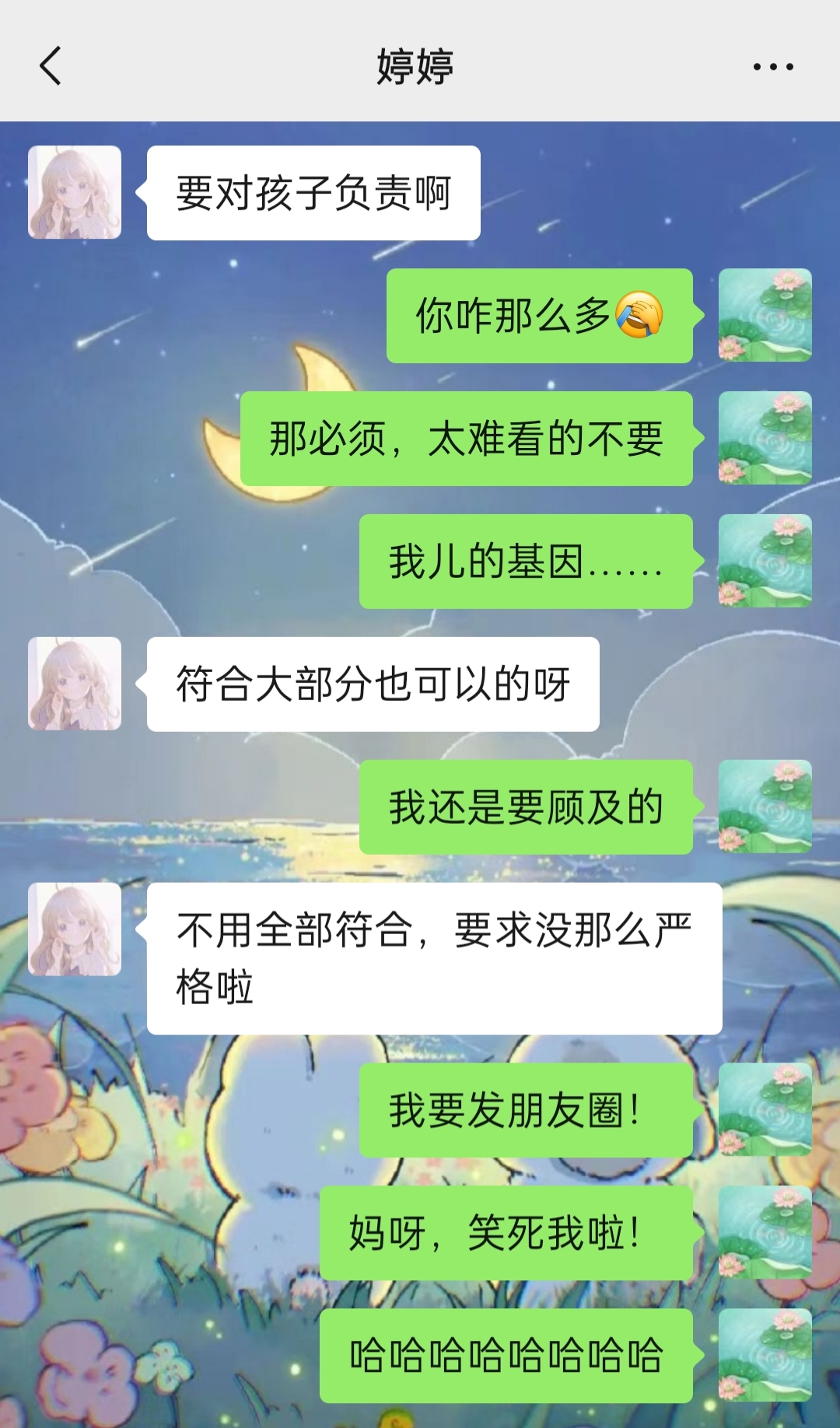Viewport: 840px width, 1428px height.
Task: Tap own avatar beside 我要发朋友圈!
Action: point(765,1110)
